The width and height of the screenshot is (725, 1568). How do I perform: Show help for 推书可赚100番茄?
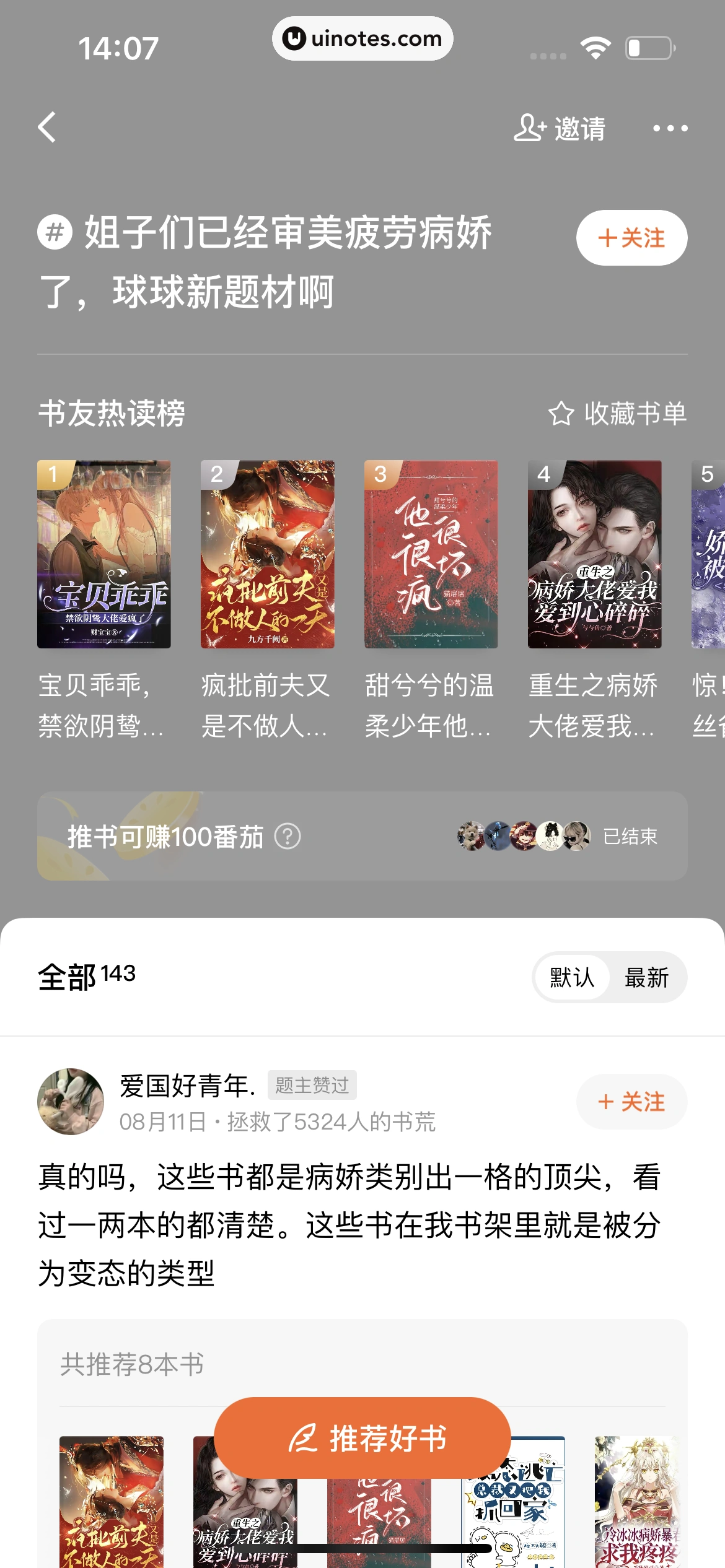(x=288, y=837)
